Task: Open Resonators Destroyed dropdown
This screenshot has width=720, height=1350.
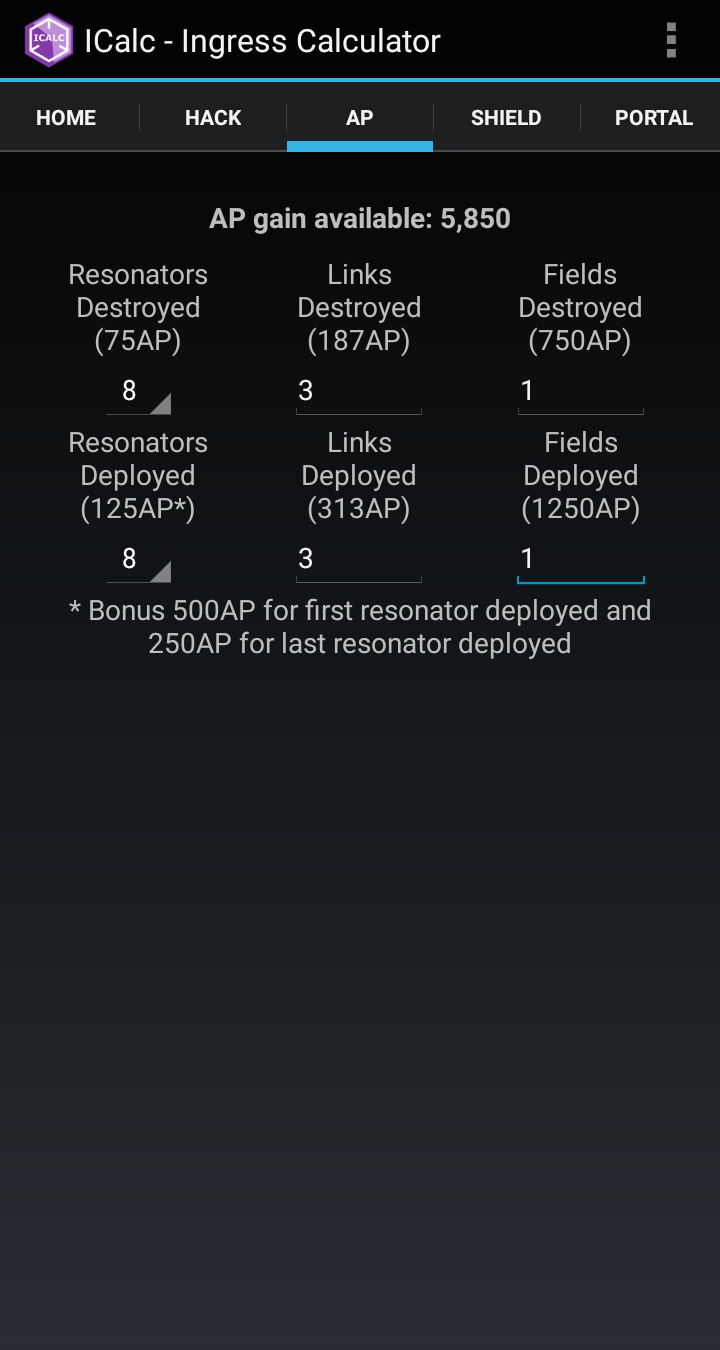Action: [138, 391]
